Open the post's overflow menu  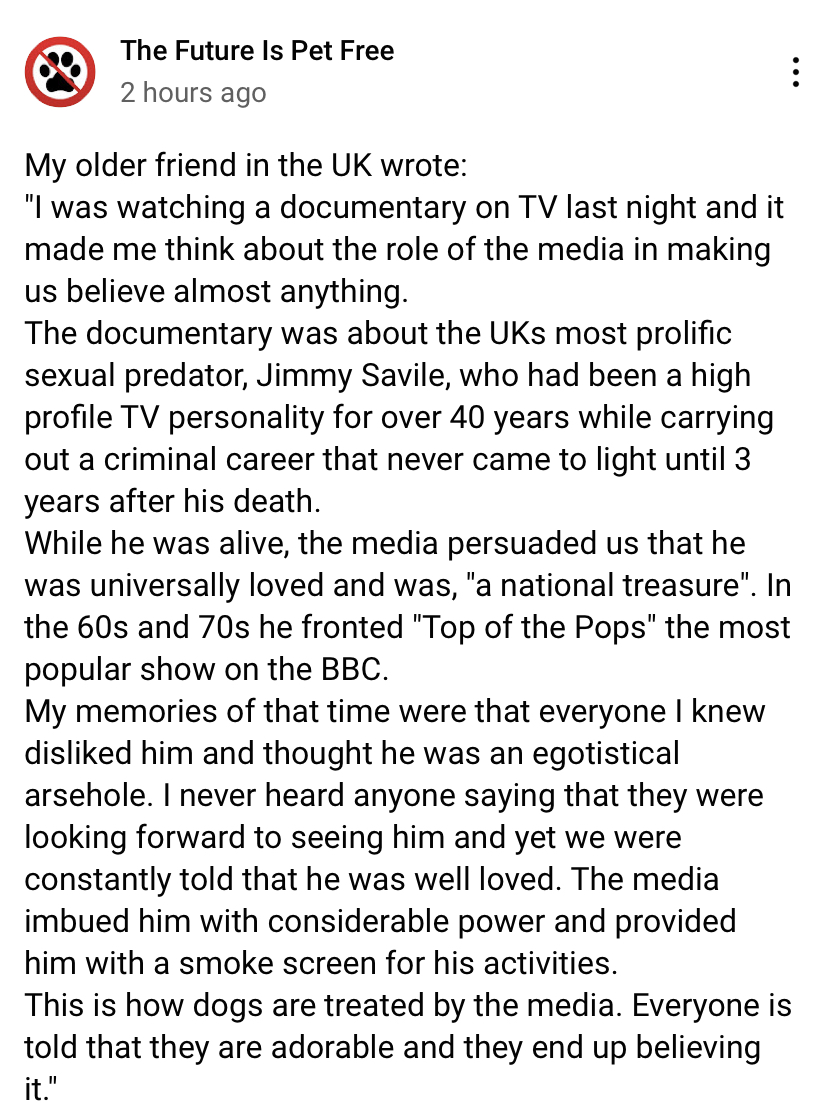tap(795, 72)
